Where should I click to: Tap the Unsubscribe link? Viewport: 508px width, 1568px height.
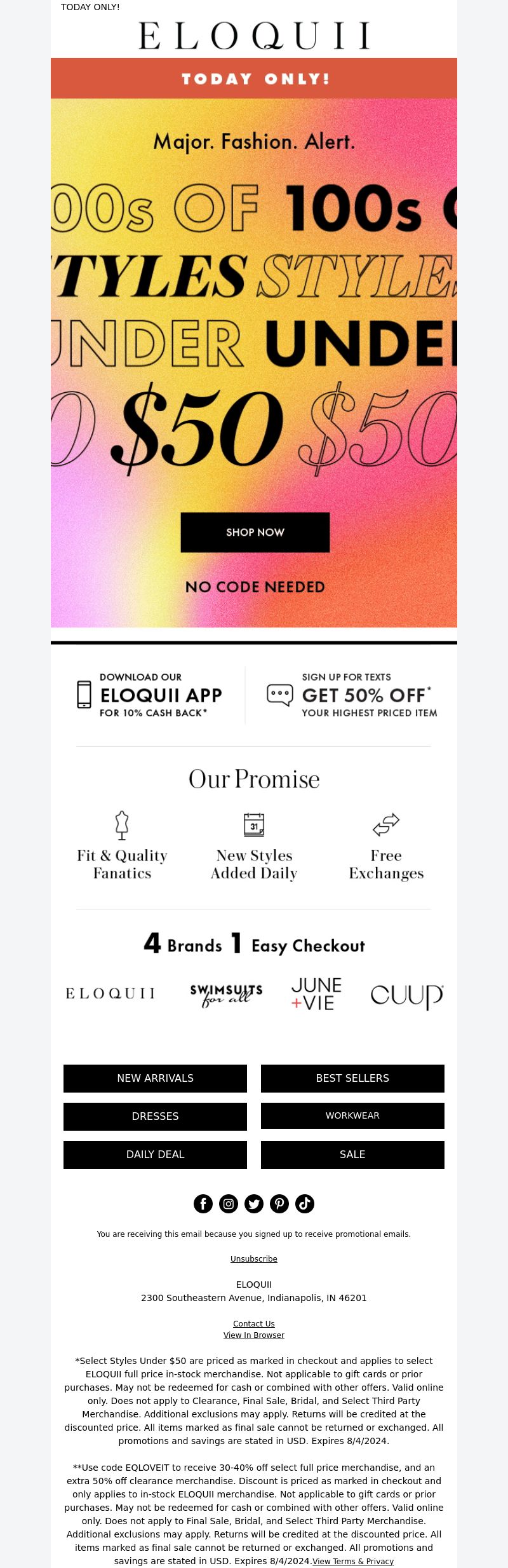254,1258
